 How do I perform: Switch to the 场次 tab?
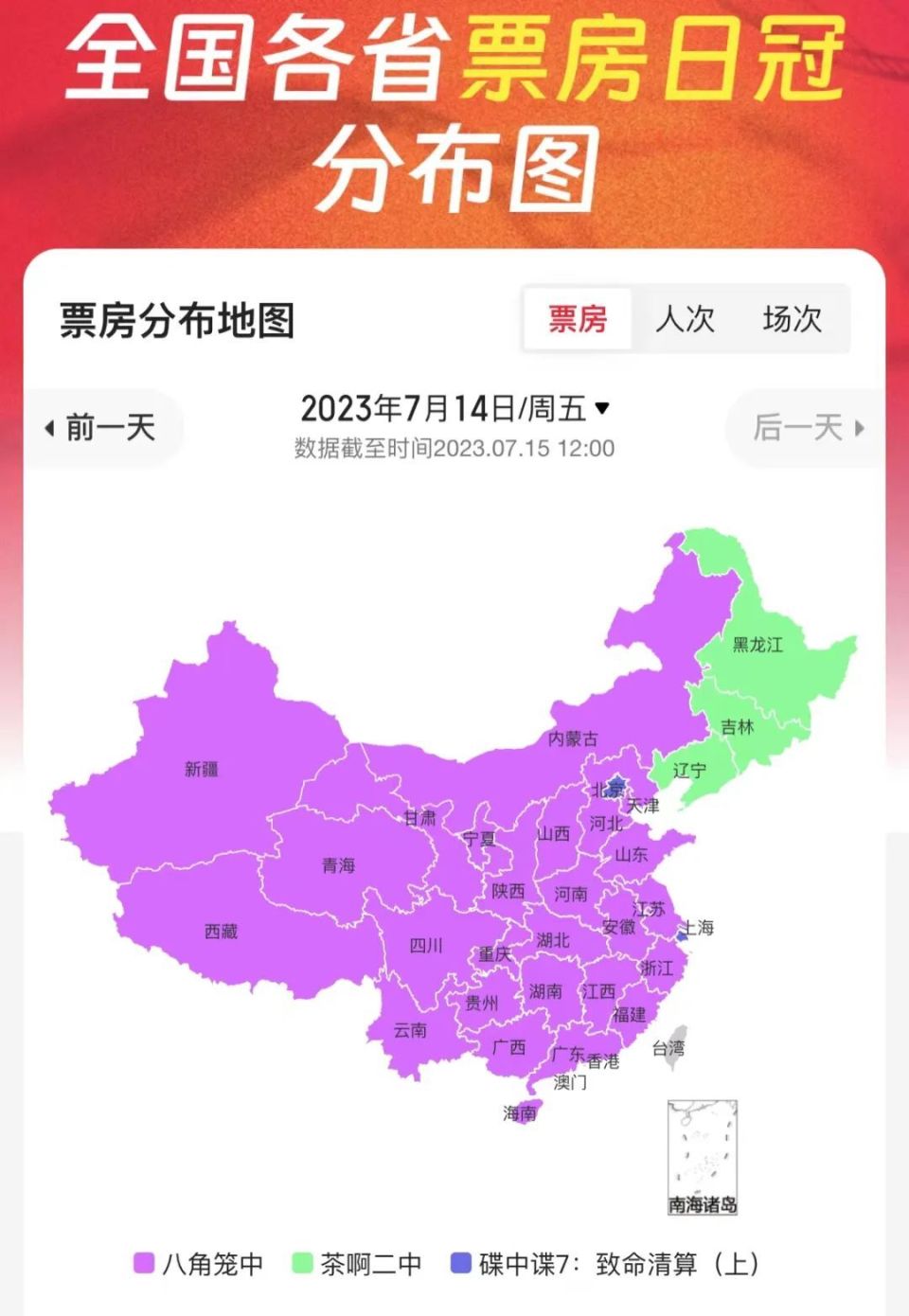tap(793, 320)
